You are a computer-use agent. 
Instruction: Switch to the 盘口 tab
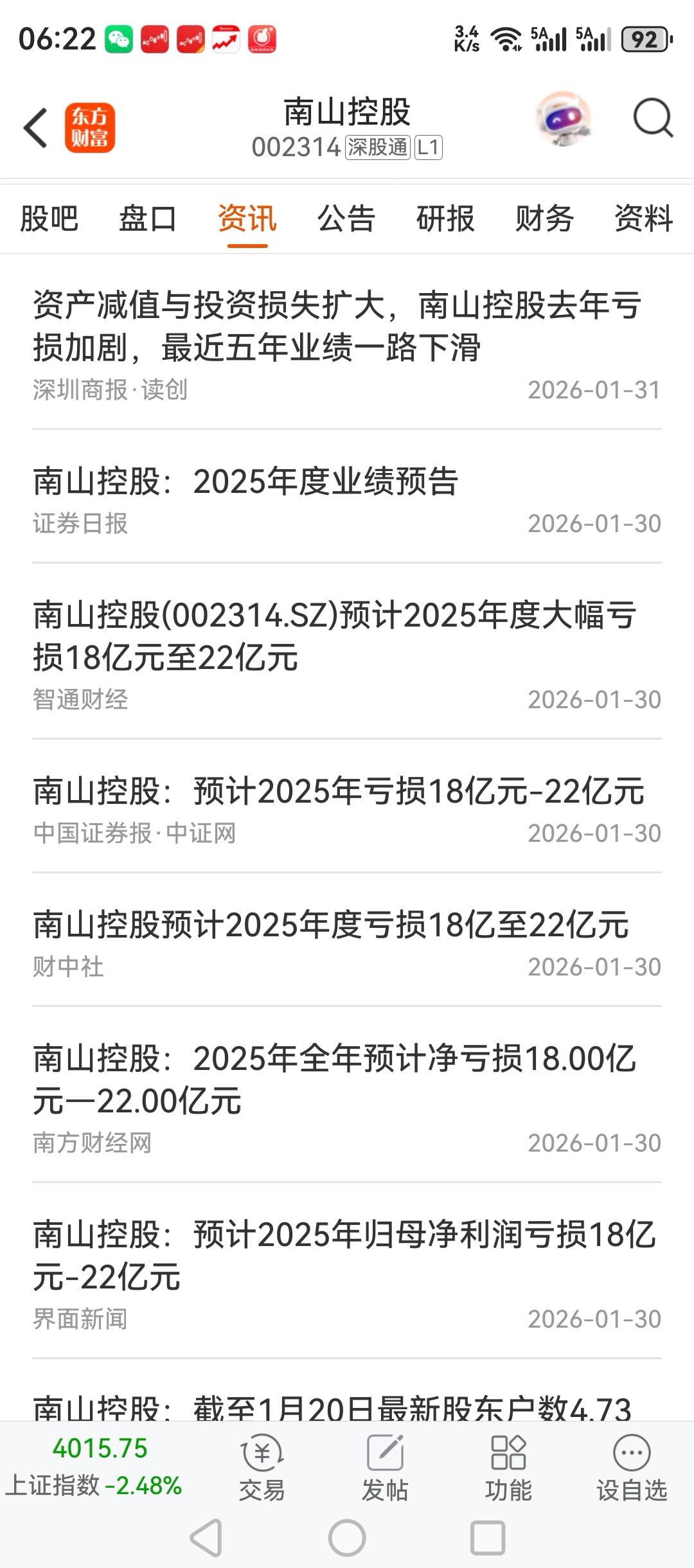click(148, 218)
